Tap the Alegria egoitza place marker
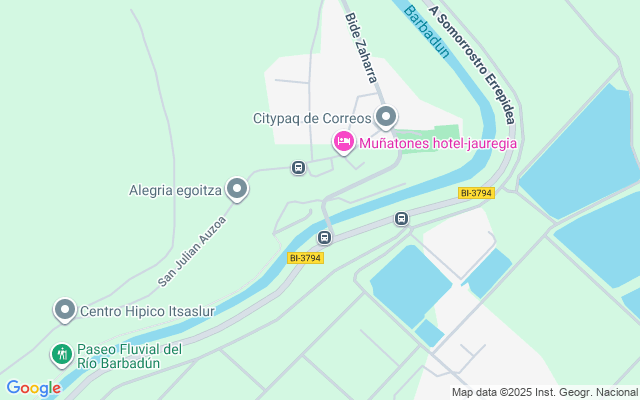 (x=237, y=188)
